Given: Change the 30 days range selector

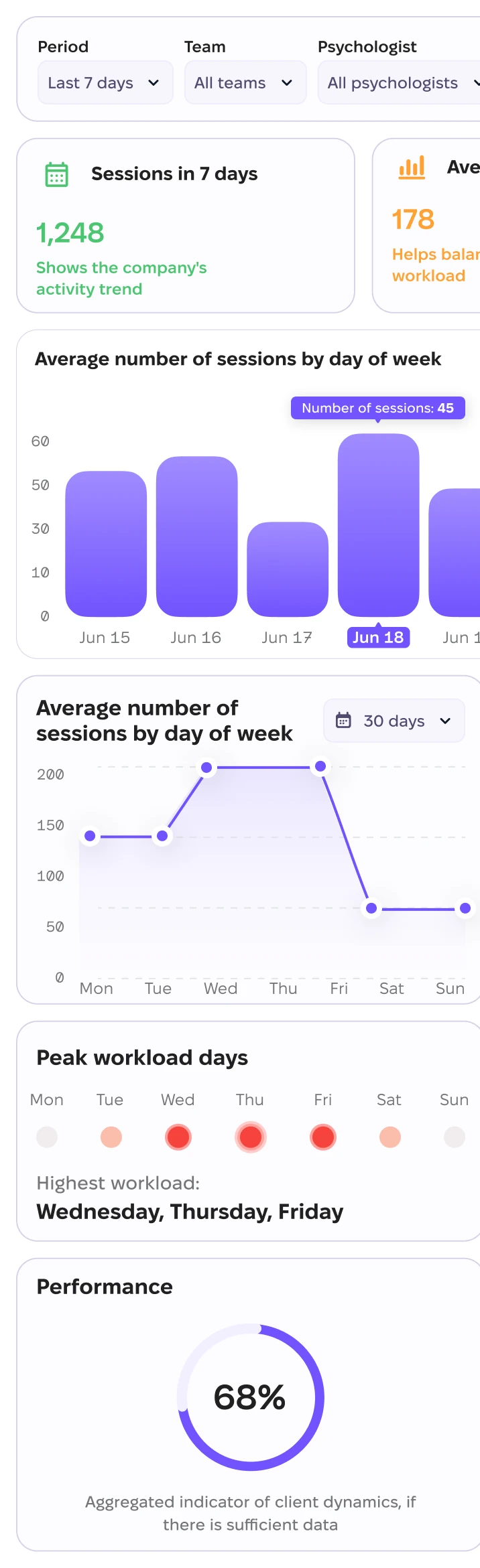Looking at the screenshot, I should [394, 721].
